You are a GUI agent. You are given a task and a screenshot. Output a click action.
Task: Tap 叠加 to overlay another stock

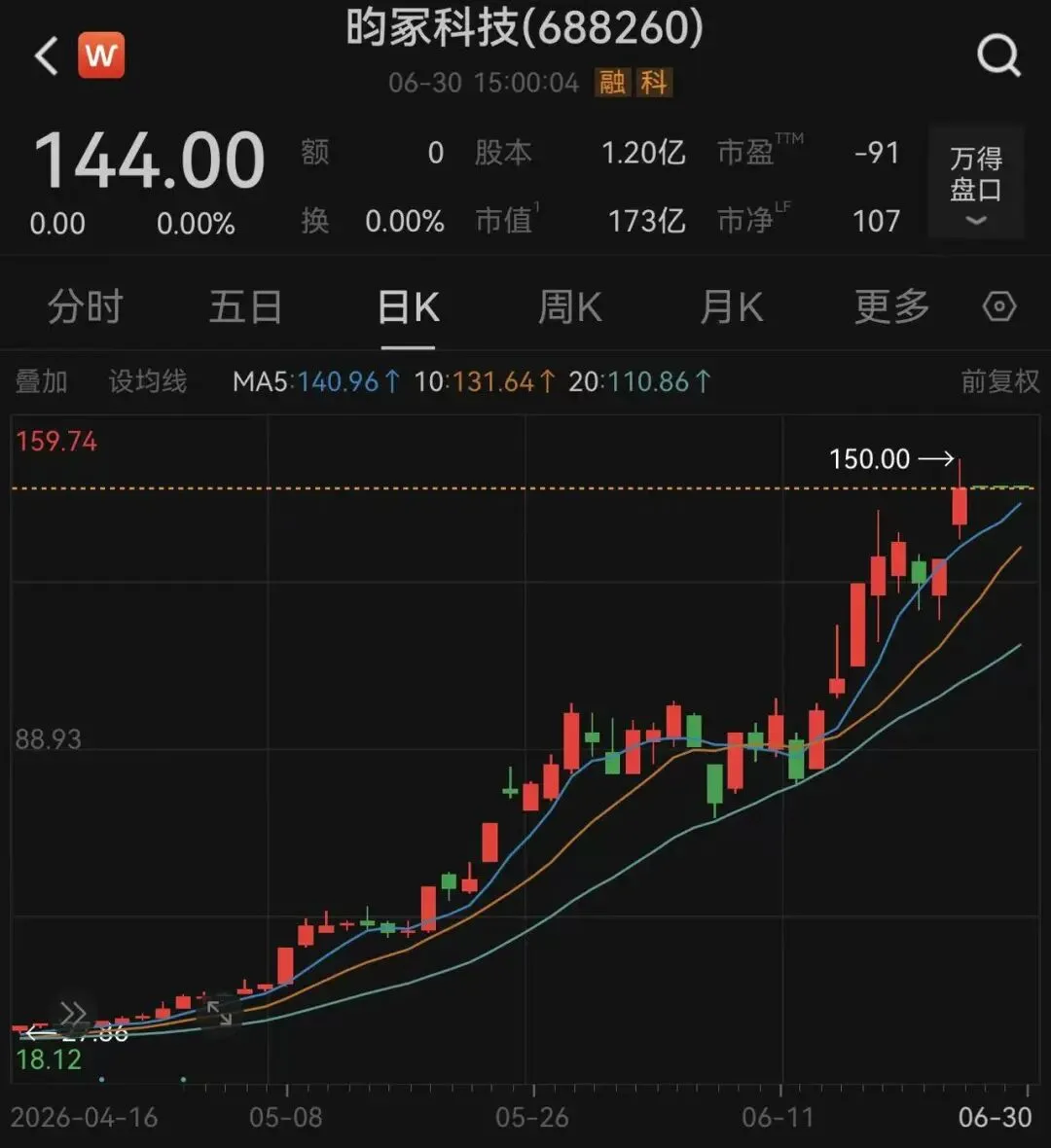click(42, 381)
